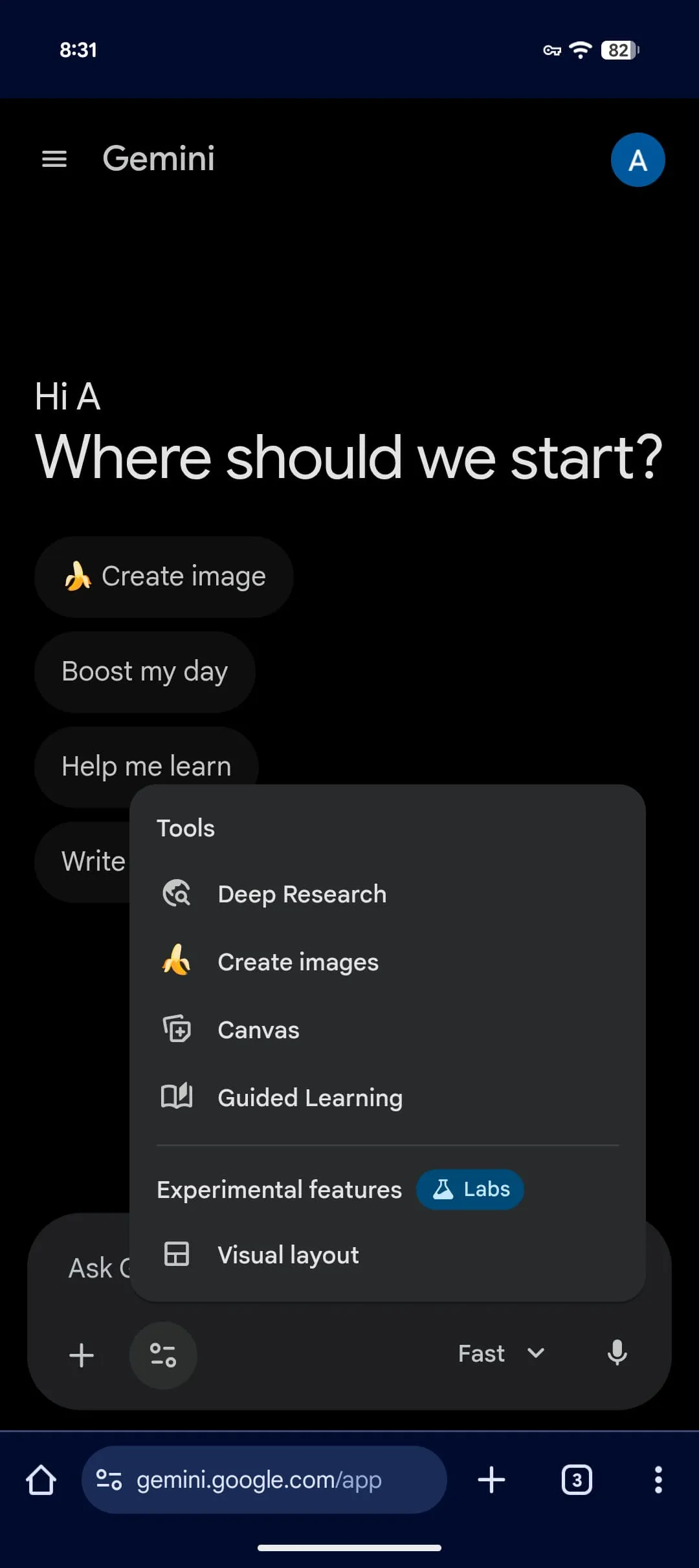Open the browser overflow menu
699x1568 pixels.
658,1480
